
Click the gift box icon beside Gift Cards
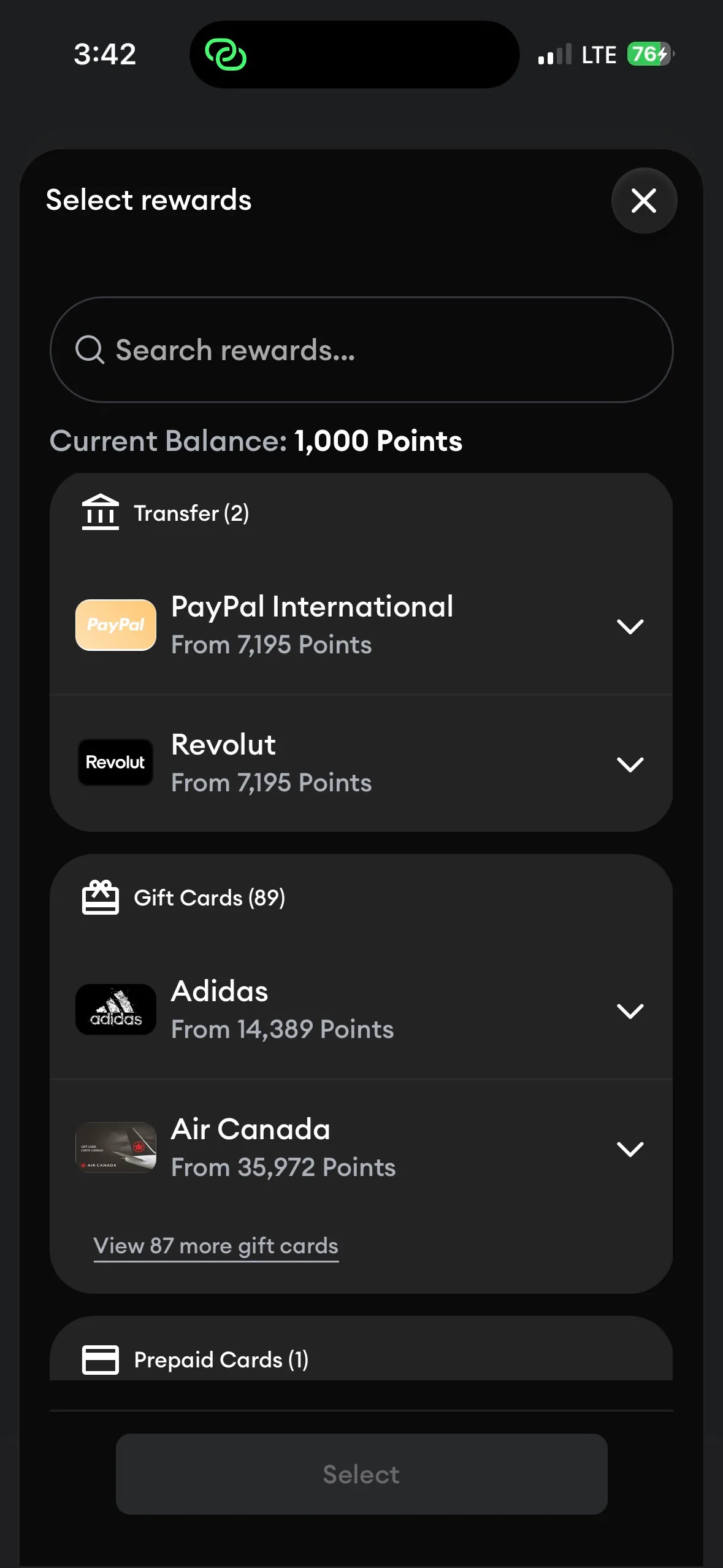point(101,897)
